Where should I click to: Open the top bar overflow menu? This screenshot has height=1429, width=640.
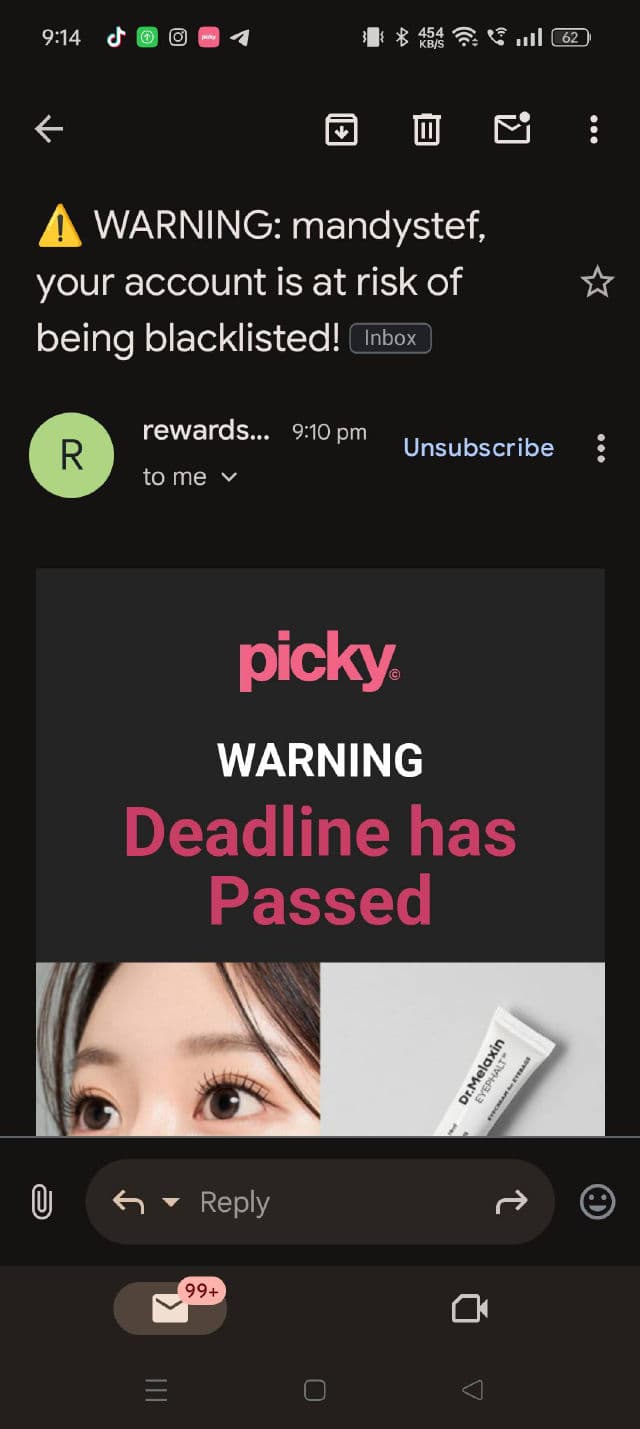594,128
